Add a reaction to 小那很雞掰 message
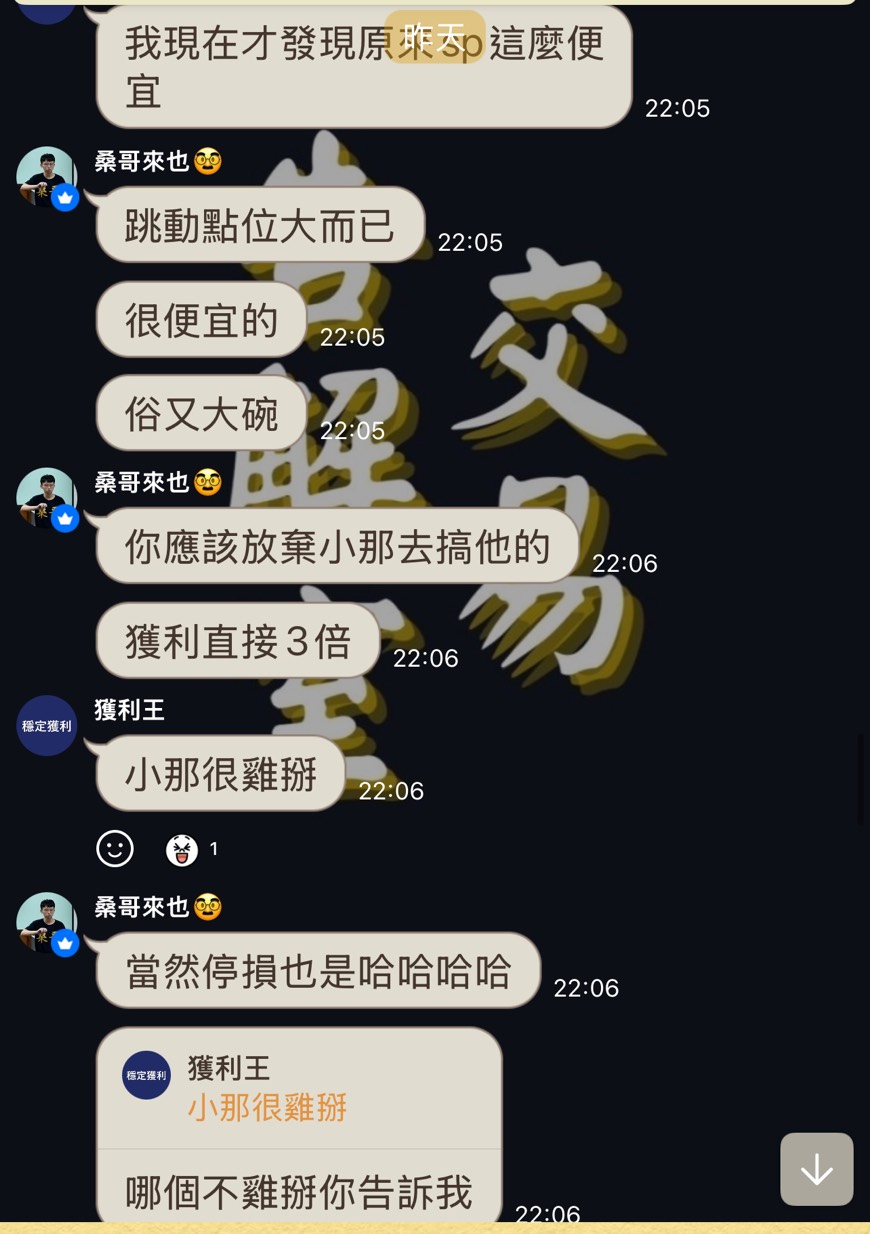 point(115,849)
